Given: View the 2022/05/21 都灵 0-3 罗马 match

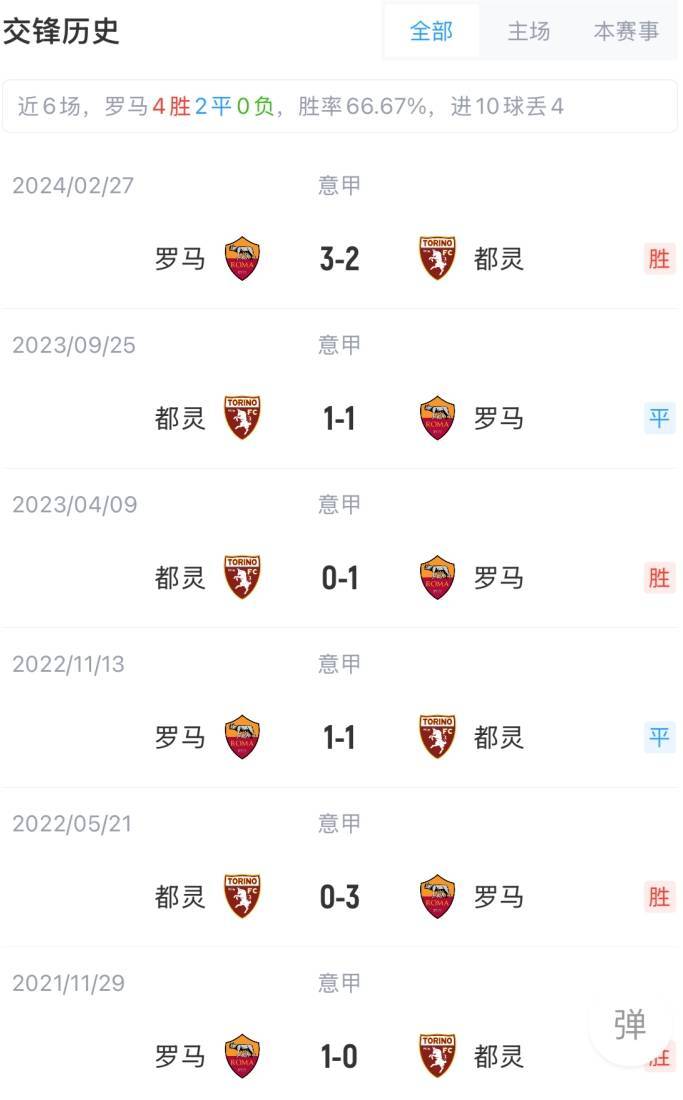Looking at the screenshot, I should click(x=340, y=897).
